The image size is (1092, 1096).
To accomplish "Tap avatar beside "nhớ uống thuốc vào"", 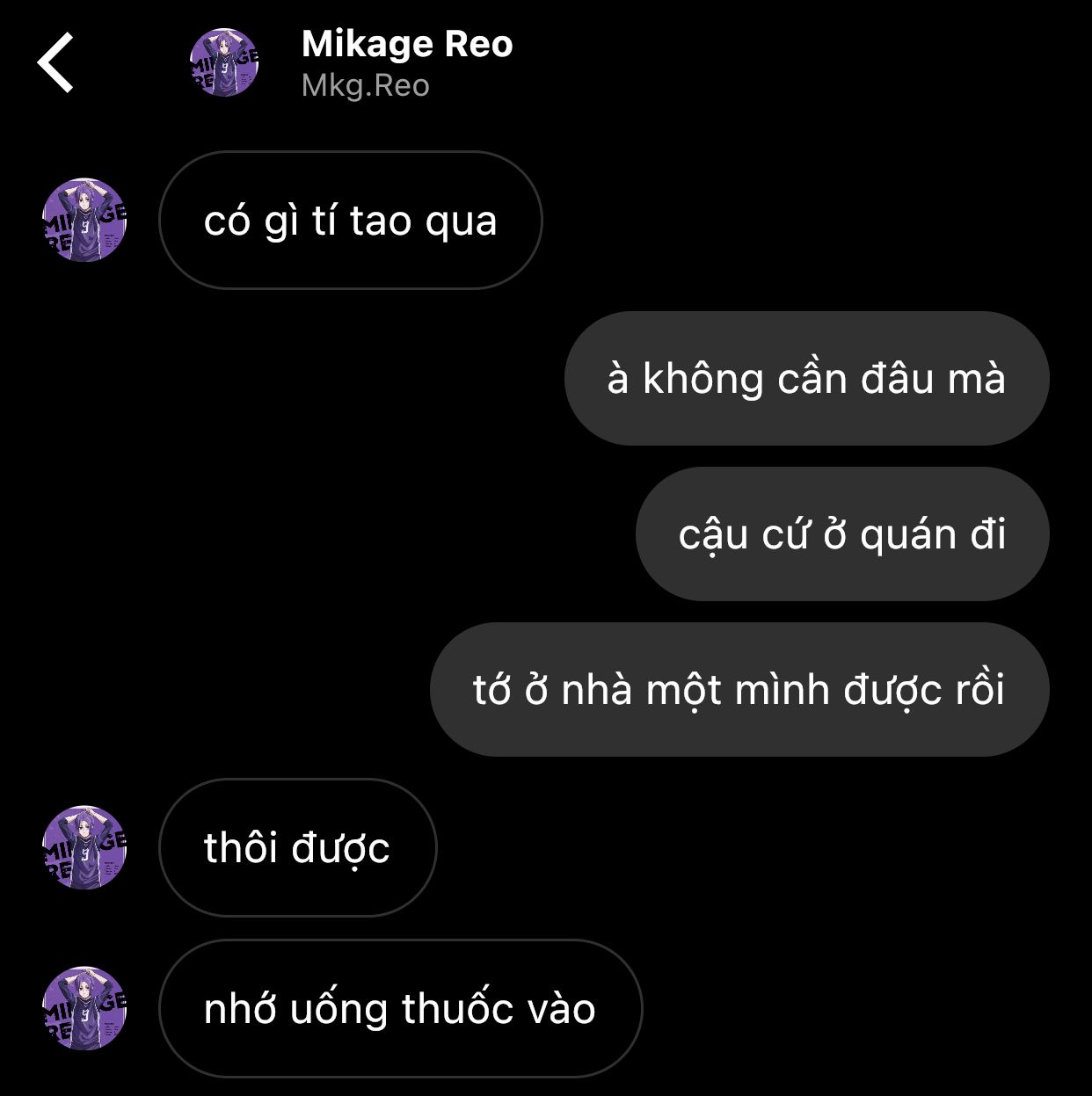I will pyautogui.click(x=85, y=1008).
